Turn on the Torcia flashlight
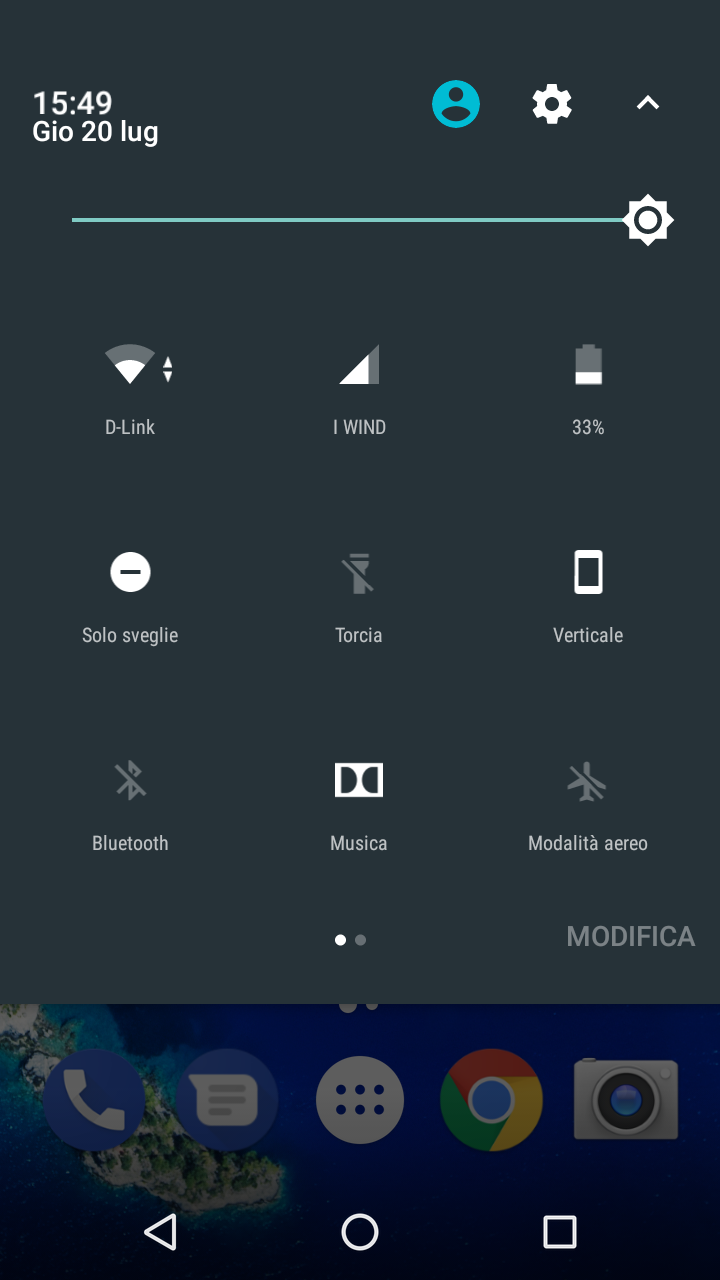Image resolution: width=720 pixels, height=1280 pixels. 359,595
